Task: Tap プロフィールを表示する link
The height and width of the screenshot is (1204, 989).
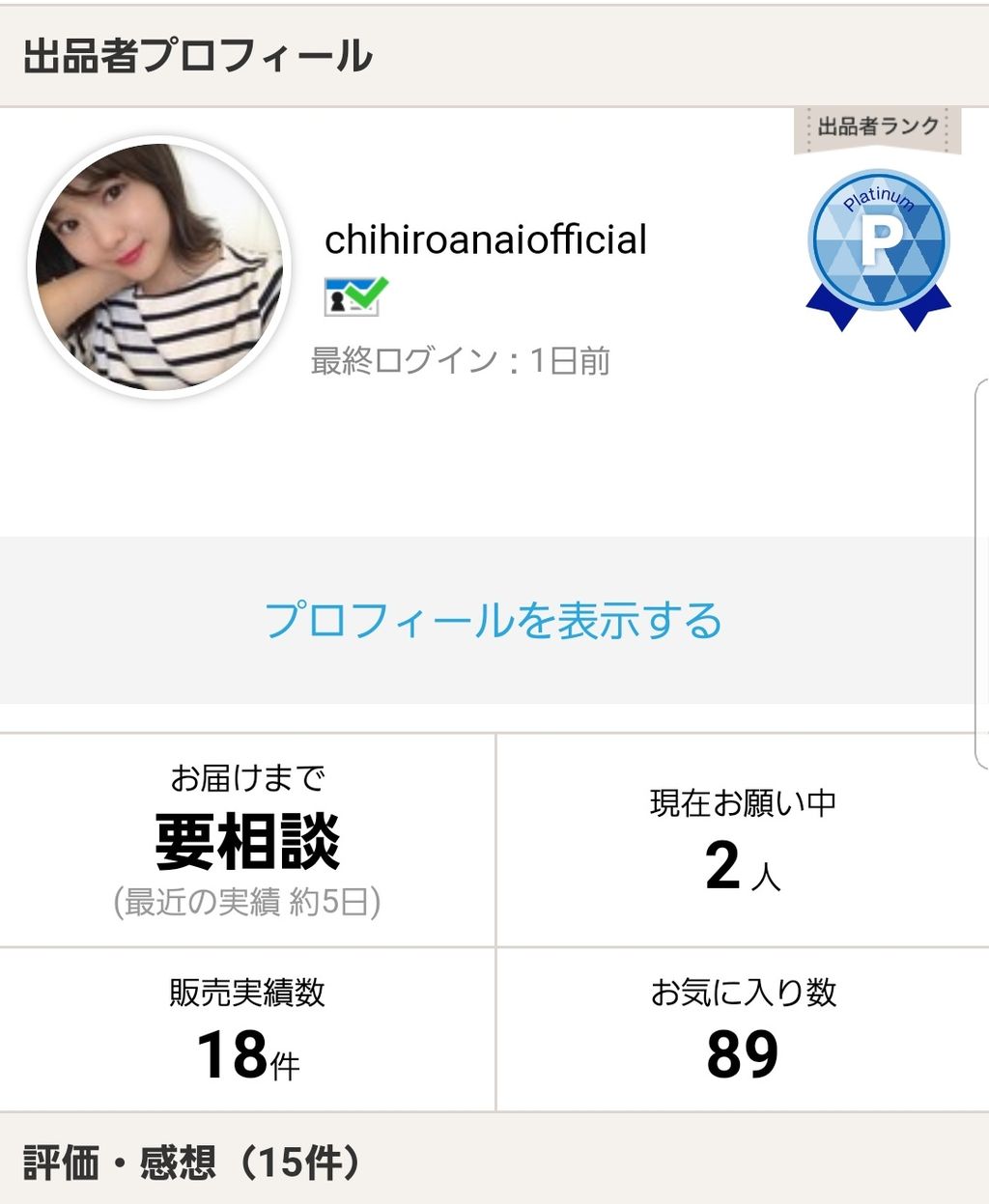Action: (x=494, y=621)
